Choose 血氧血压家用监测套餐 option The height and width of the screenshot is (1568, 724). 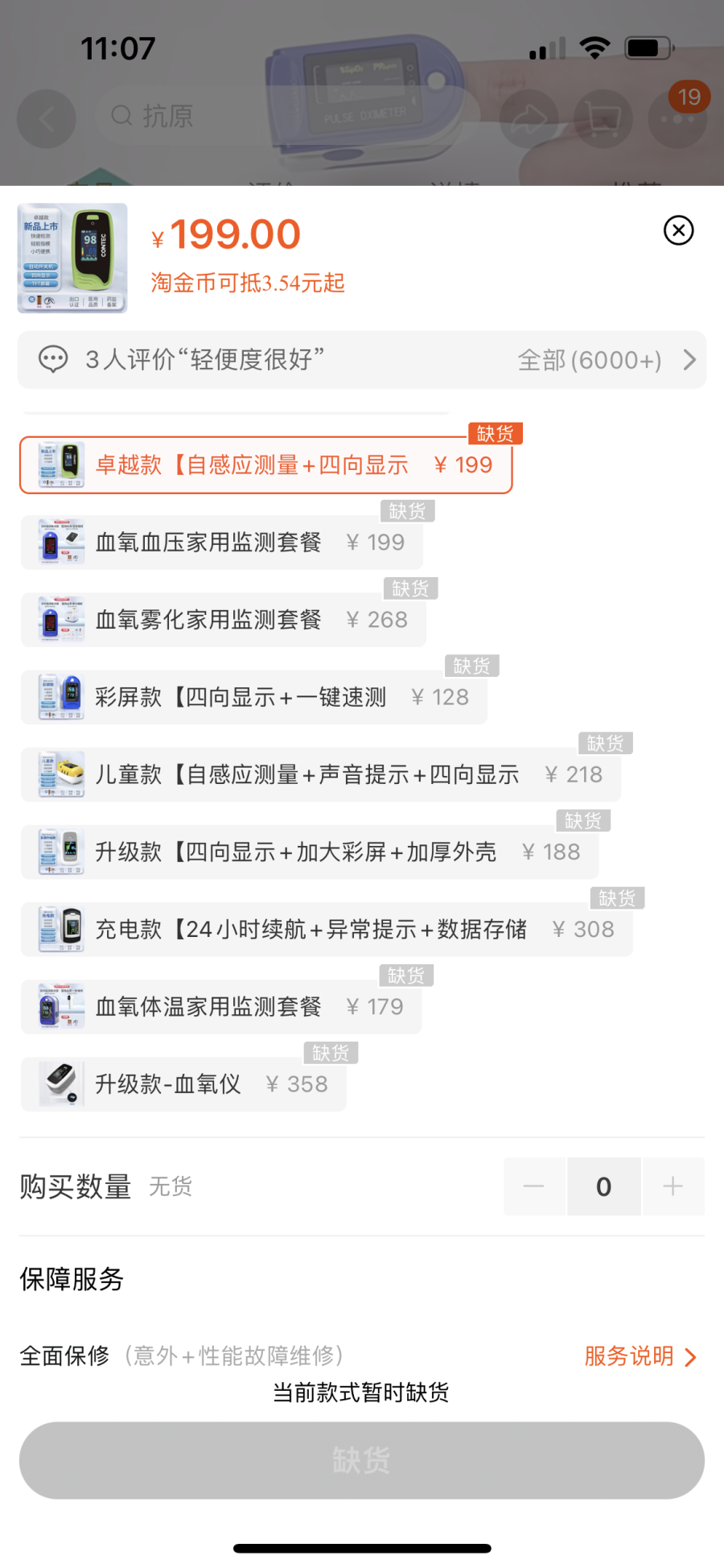pos(221,543)
